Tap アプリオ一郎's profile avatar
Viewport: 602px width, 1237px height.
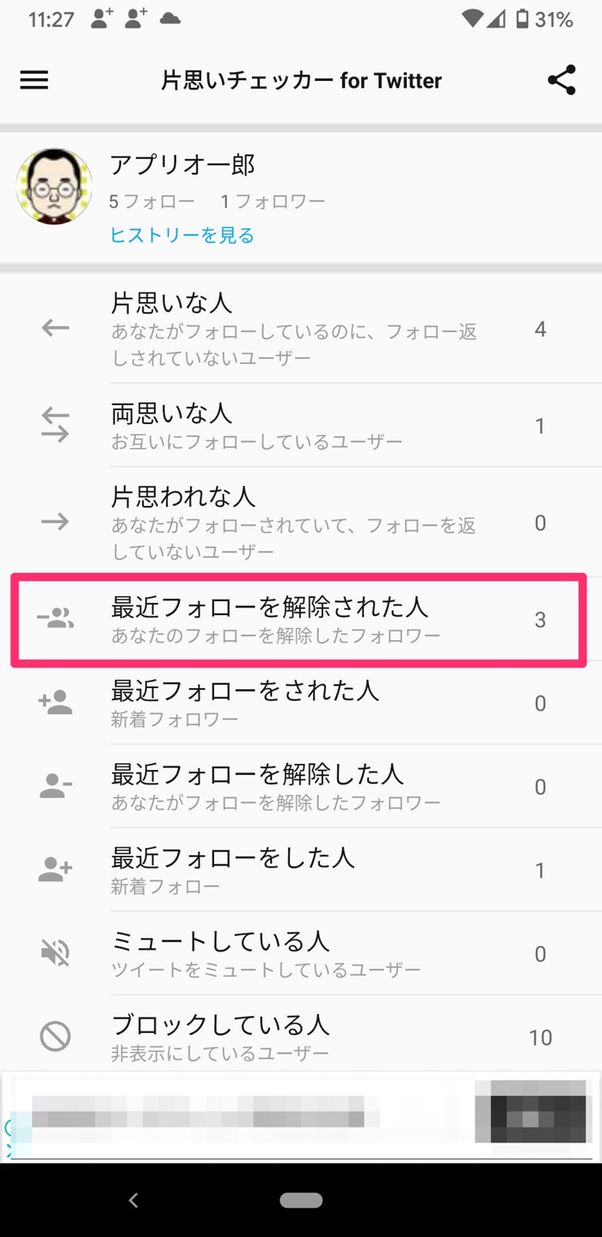pos(54,187)
